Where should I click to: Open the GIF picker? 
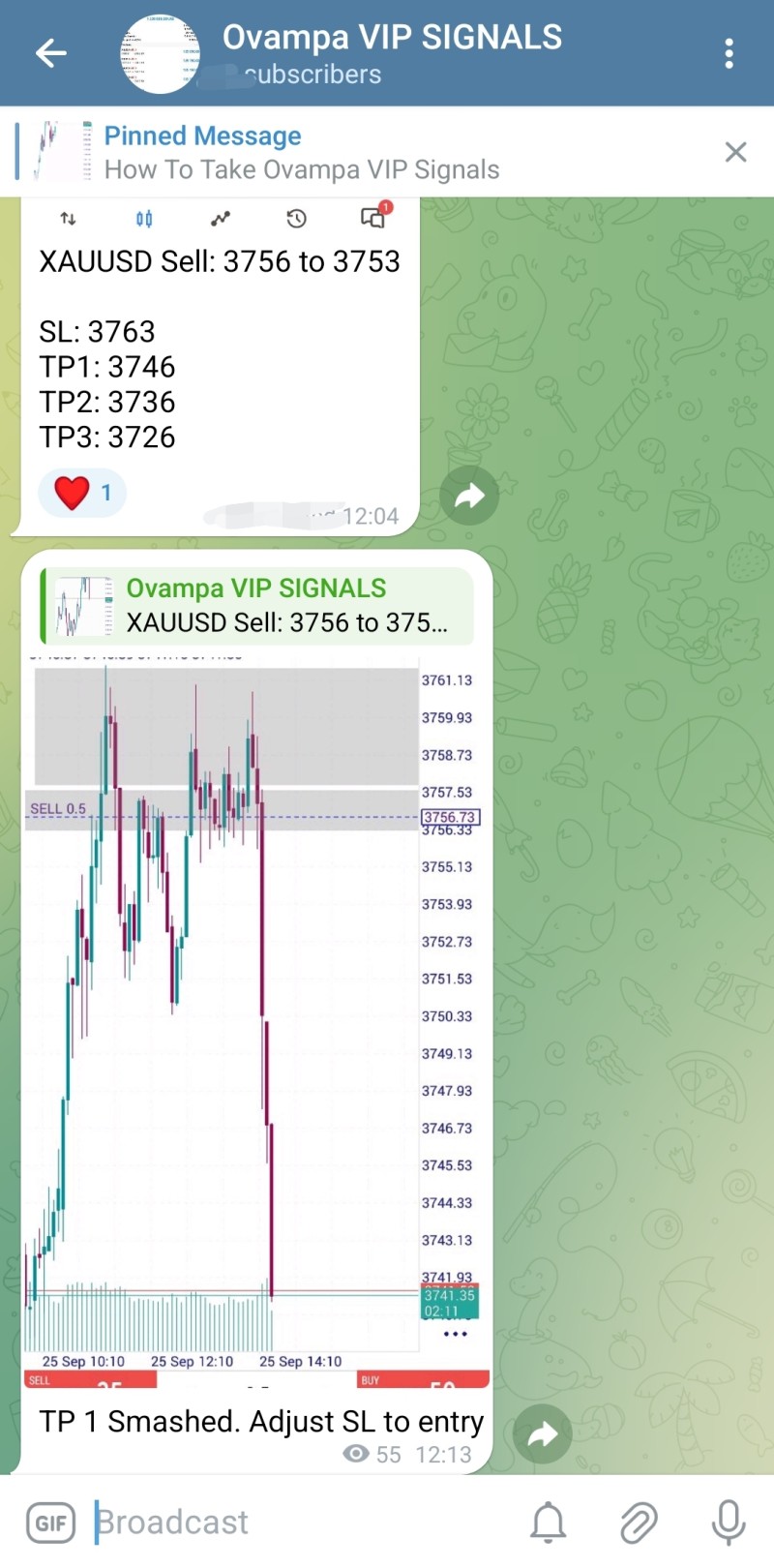[x=50, y=1523]
